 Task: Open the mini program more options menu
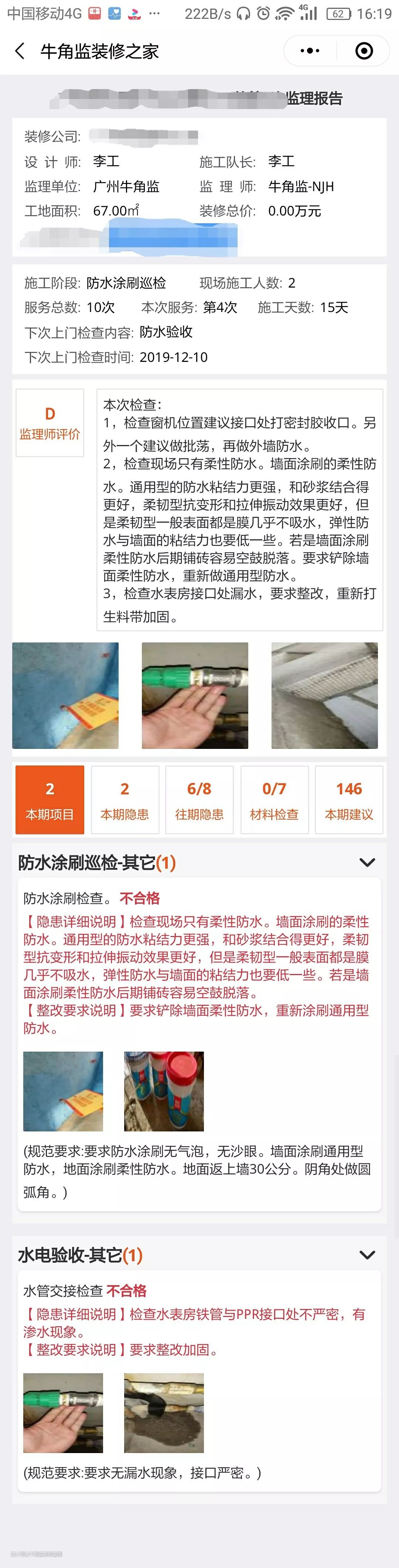click(x=310, y=51)
